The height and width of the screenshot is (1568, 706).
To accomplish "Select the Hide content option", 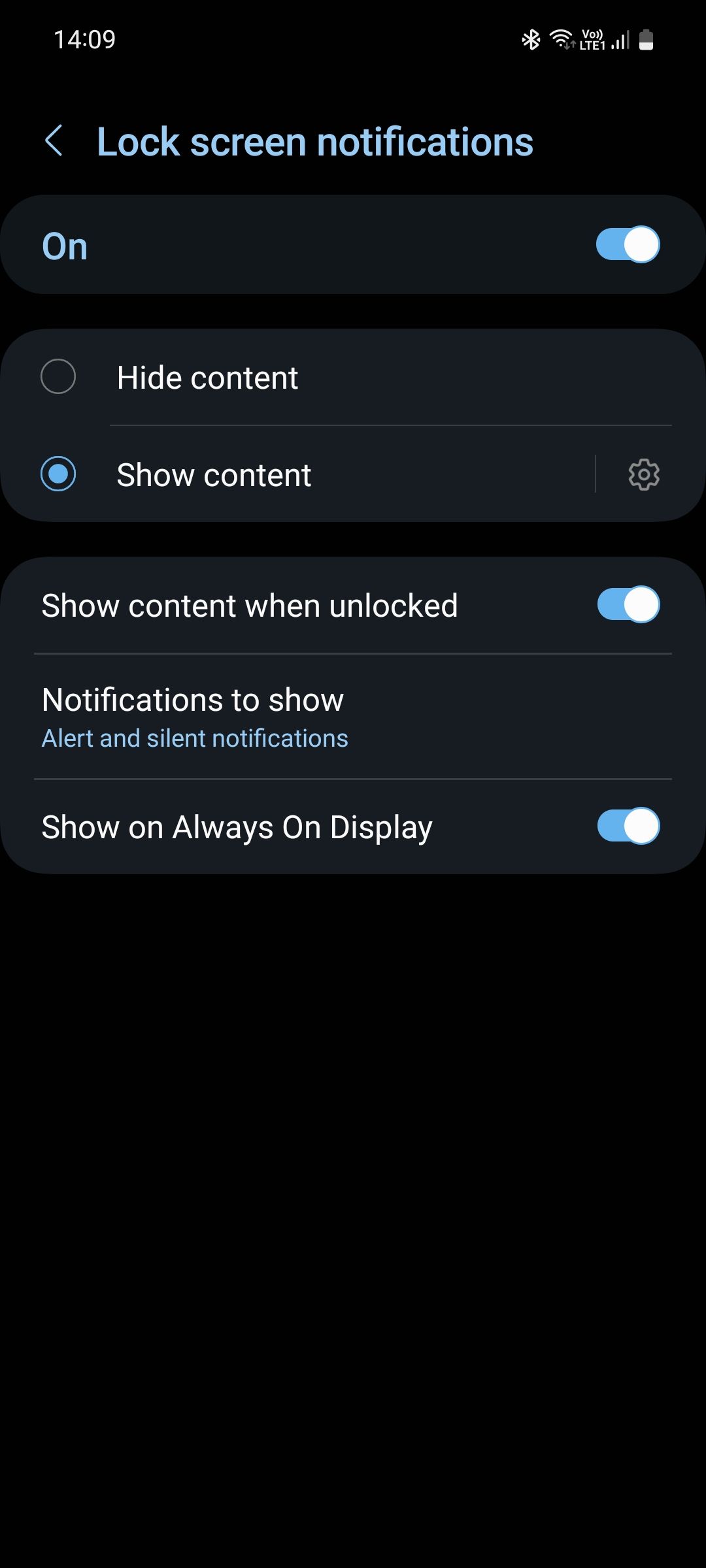I will tap(58, 376).
